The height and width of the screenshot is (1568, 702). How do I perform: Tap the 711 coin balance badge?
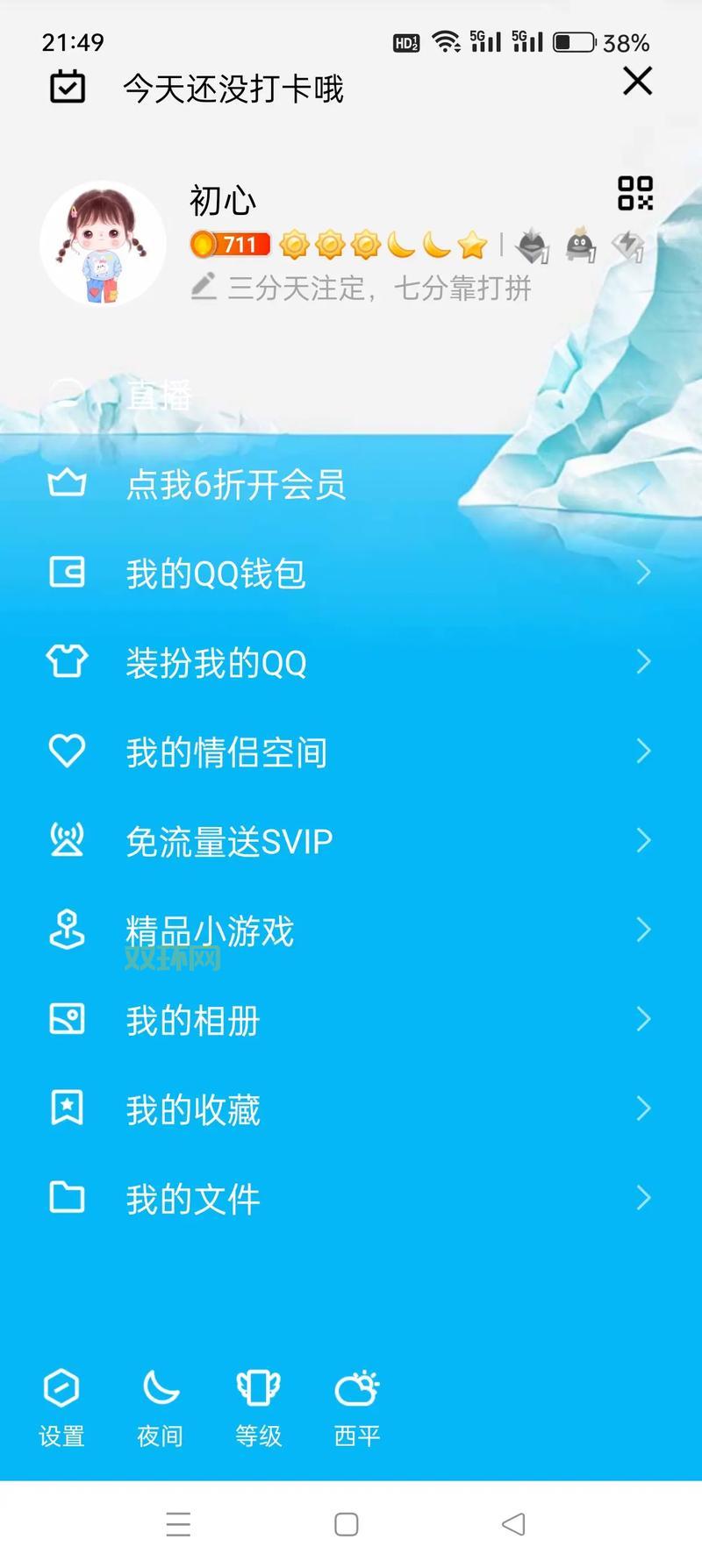pyautogui.click(x=230, y=245)
